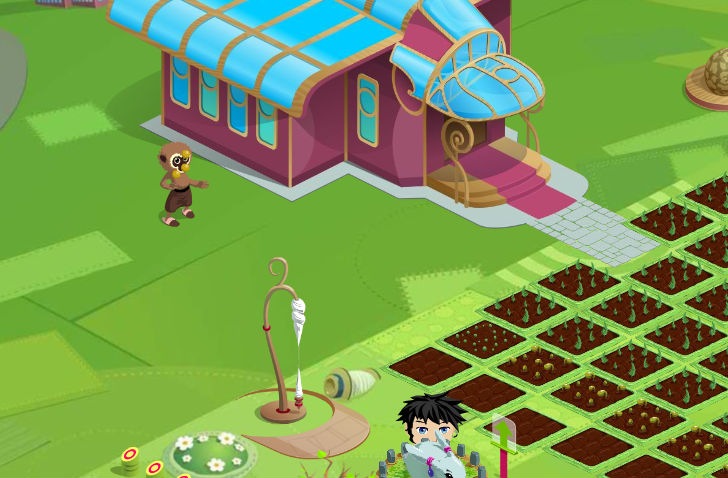Select the monkey character on the lawn
The image size is (728, 478).
[180, 182]
